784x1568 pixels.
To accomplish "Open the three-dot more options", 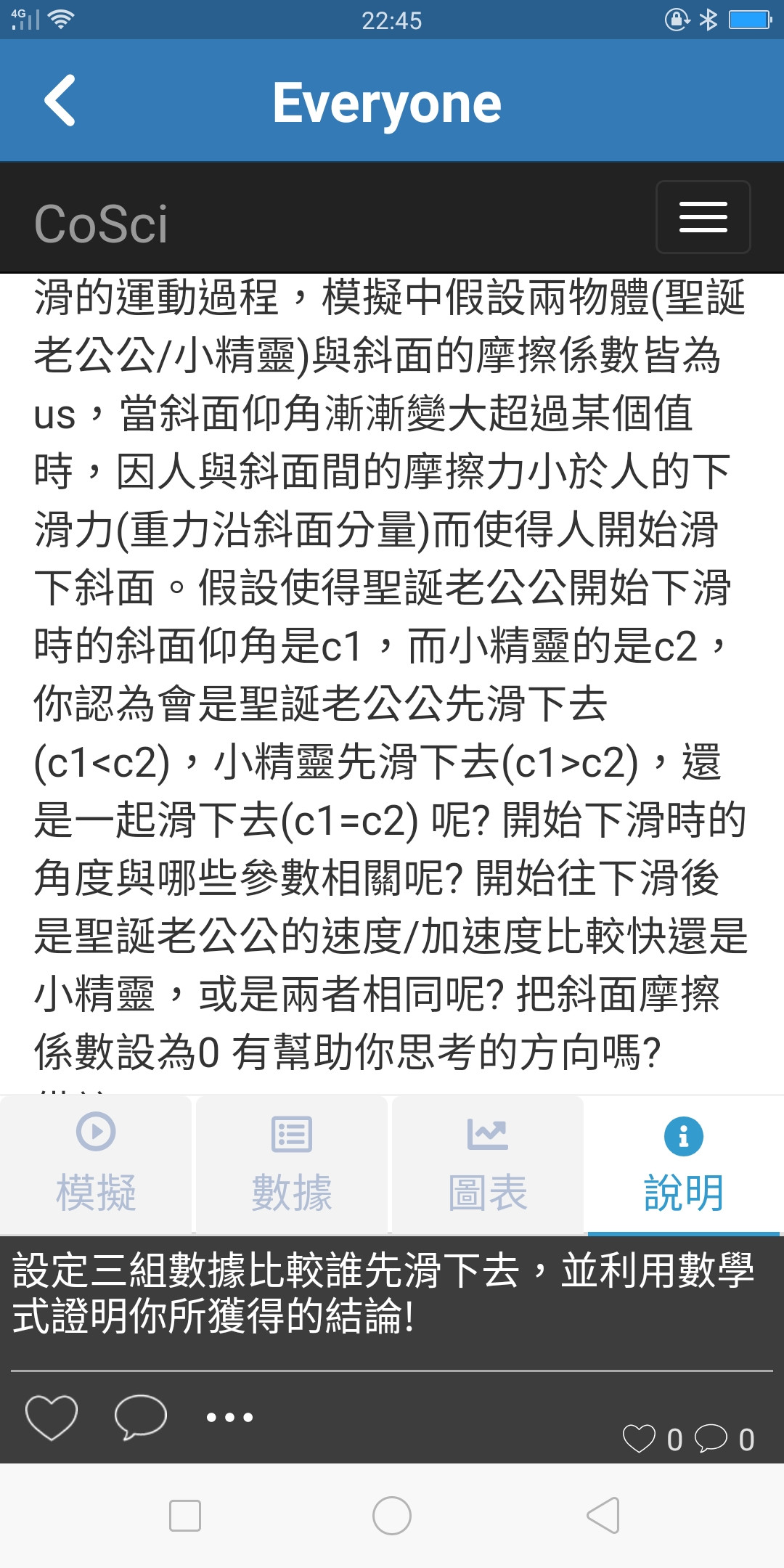I will pos(229,1417).
